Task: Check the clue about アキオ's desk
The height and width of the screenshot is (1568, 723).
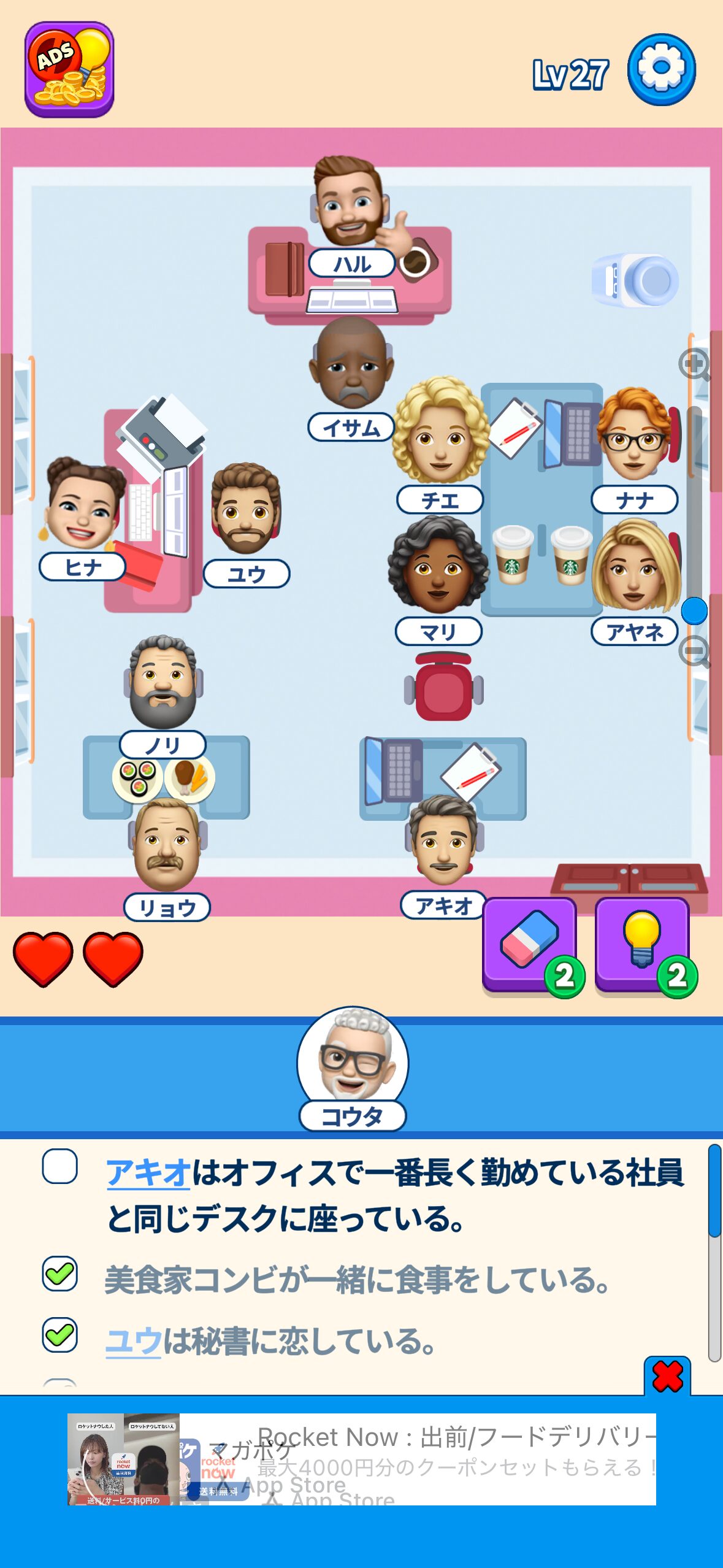Action: (x=59, y=1166)
